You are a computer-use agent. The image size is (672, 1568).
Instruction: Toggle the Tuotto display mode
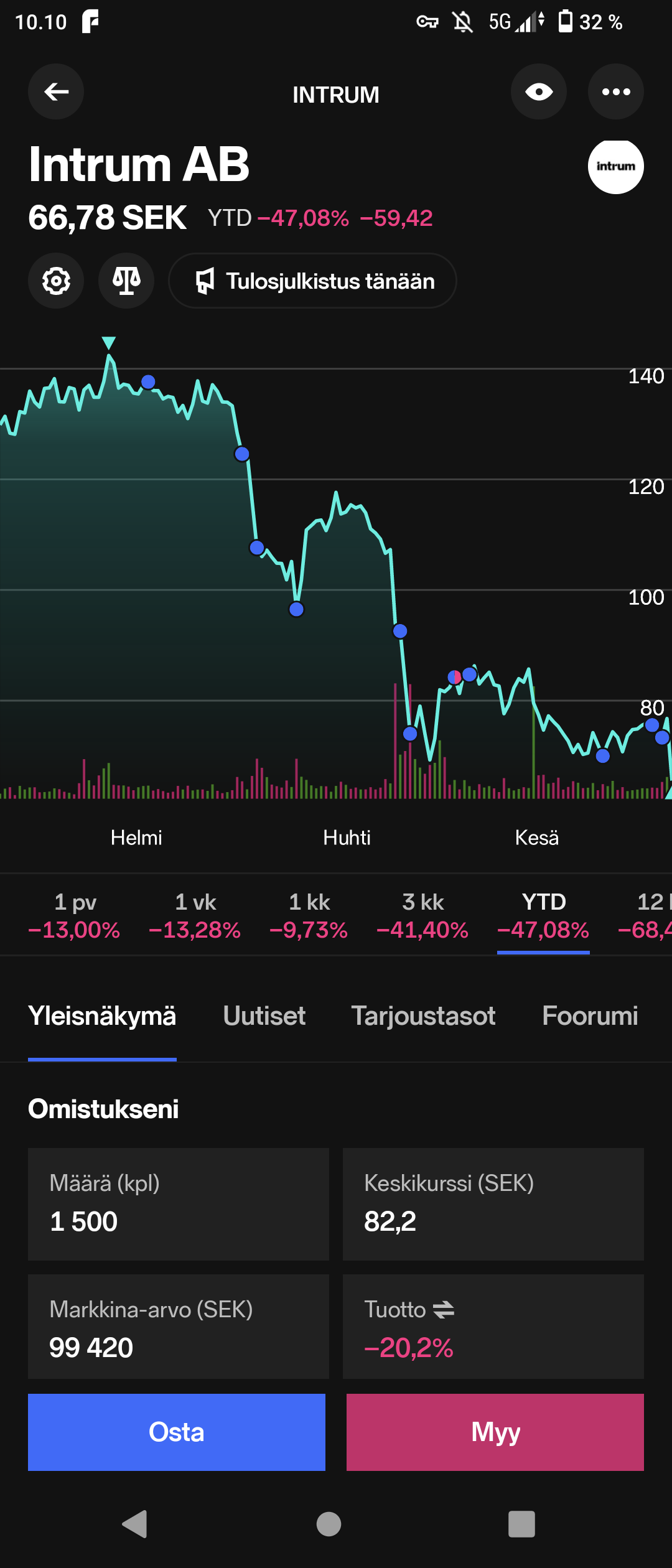pos(444,1310)
